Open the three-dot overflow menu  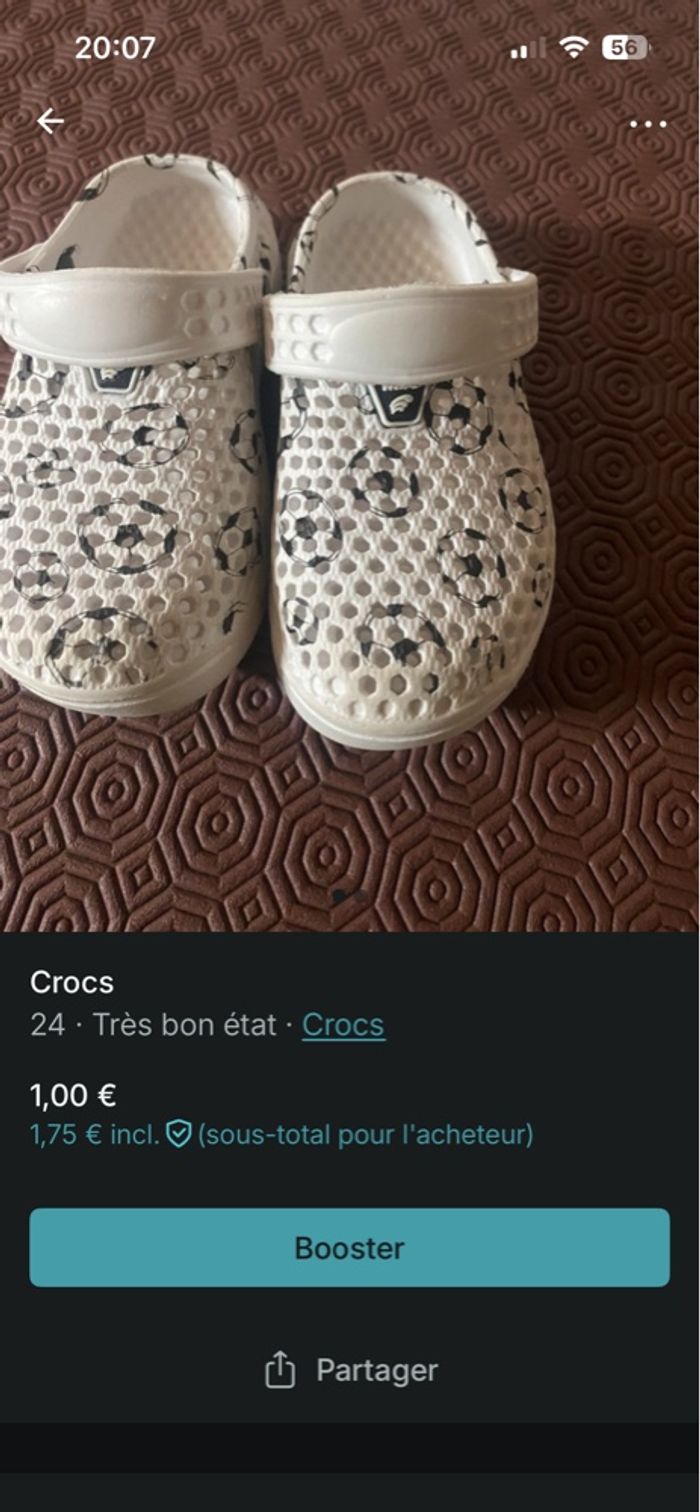point(648,124)
